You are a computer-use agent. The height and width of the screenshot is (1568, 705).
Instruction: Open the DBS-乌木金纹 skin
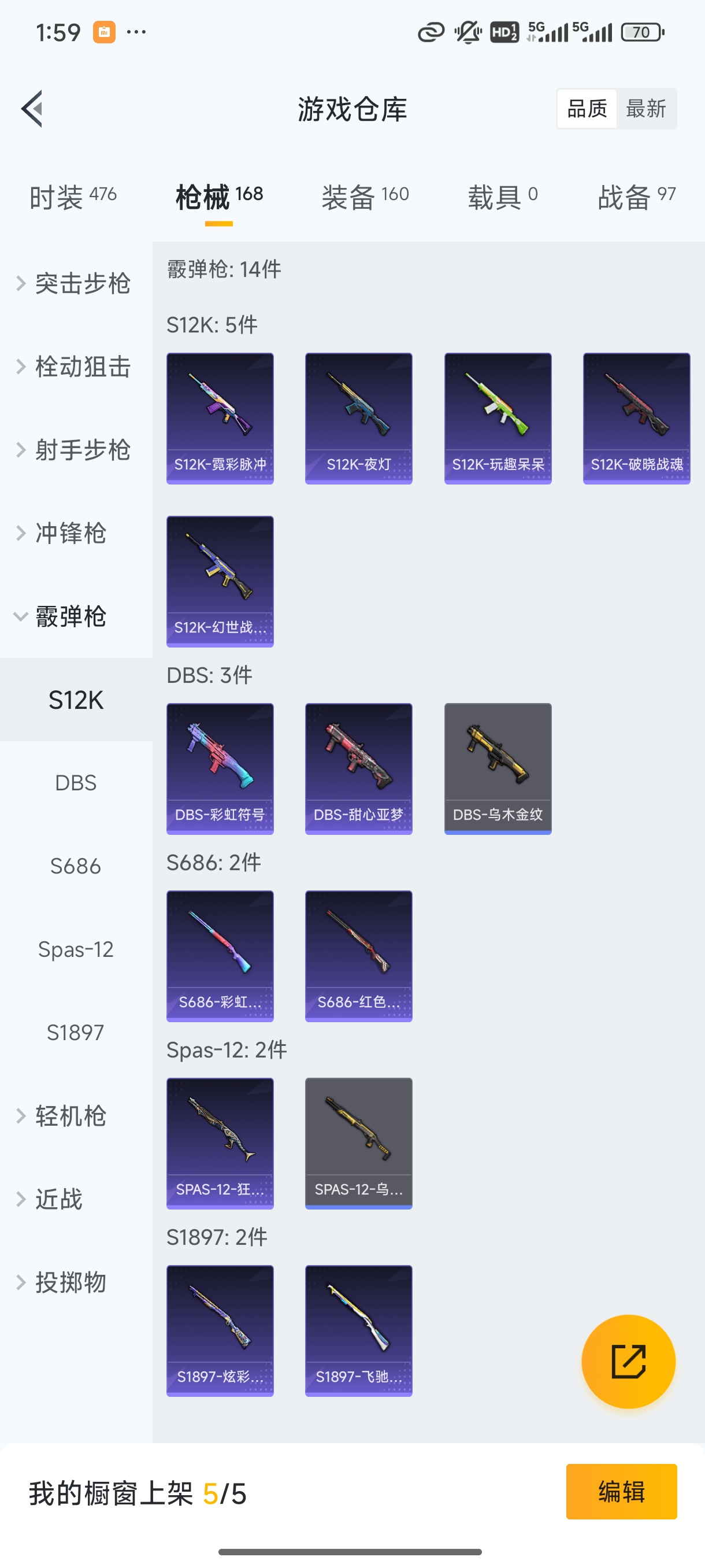[x=498, y=768]
